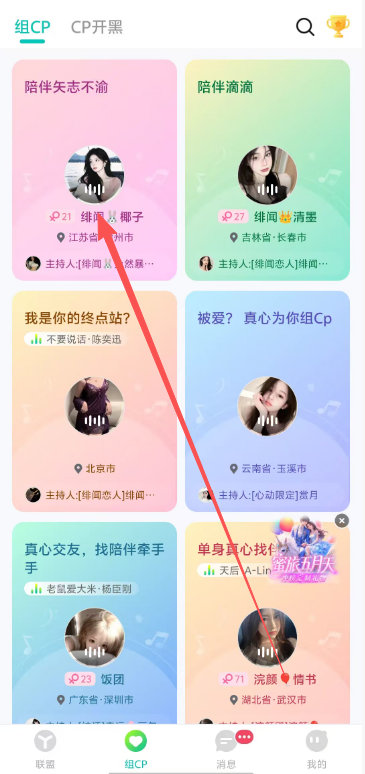Enter the 被爱? 真心为你组Cp room
The height and width of the screenshot is (774, 365).
pyautogui.click(x=267, y=401)
